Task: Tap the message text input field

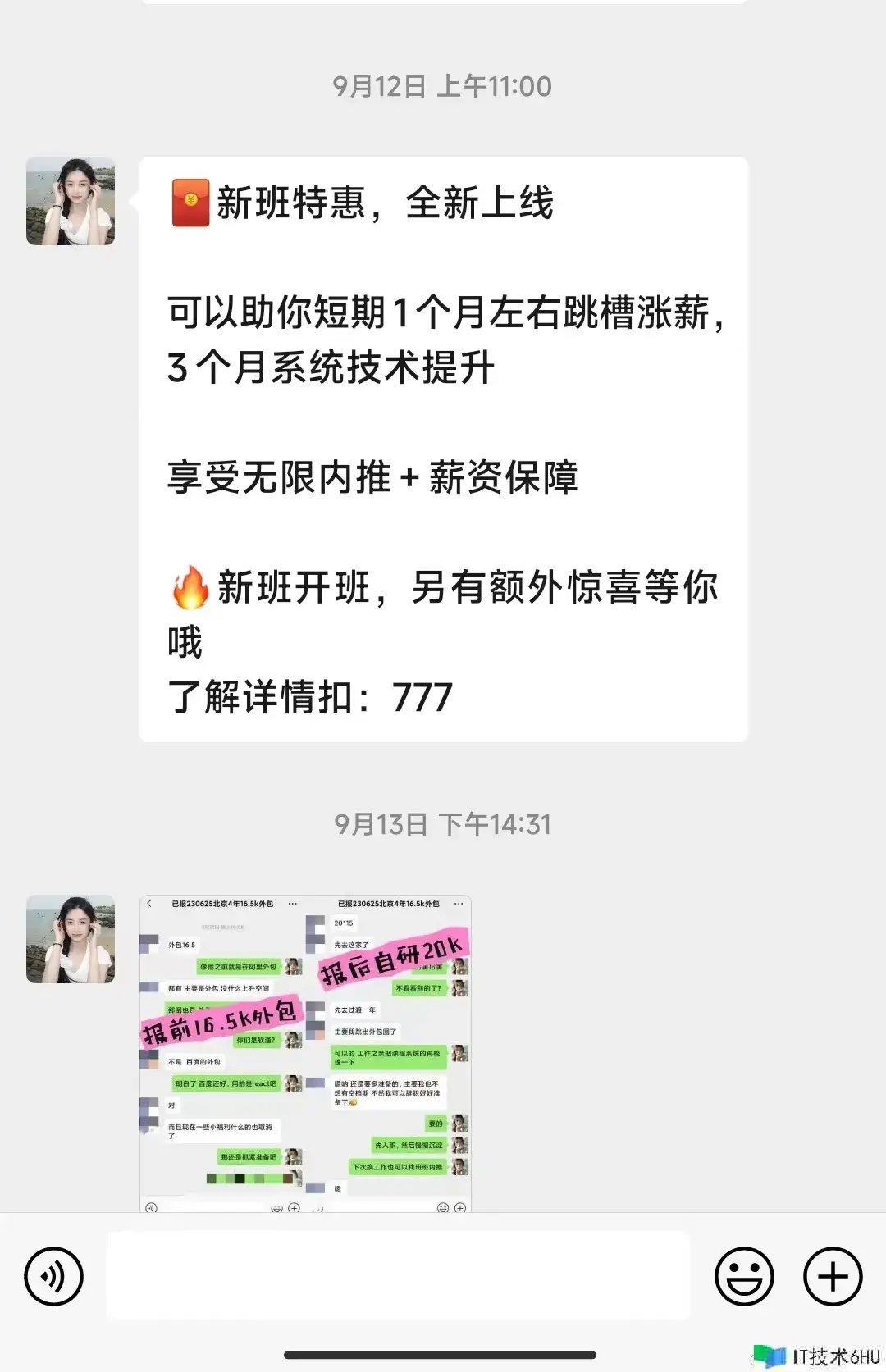Action: (399, 1275)
